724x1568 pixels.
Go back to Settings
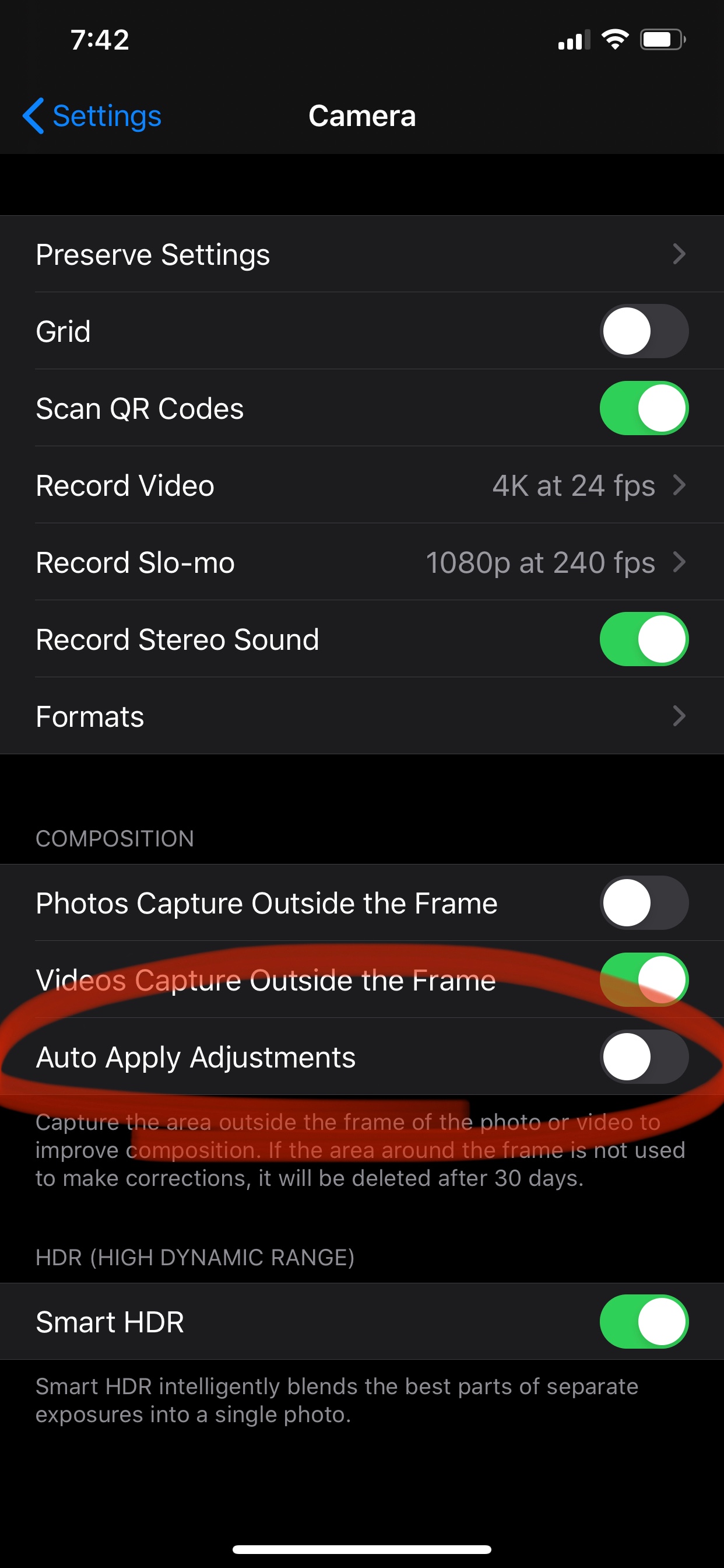click(x=92, y=116)
